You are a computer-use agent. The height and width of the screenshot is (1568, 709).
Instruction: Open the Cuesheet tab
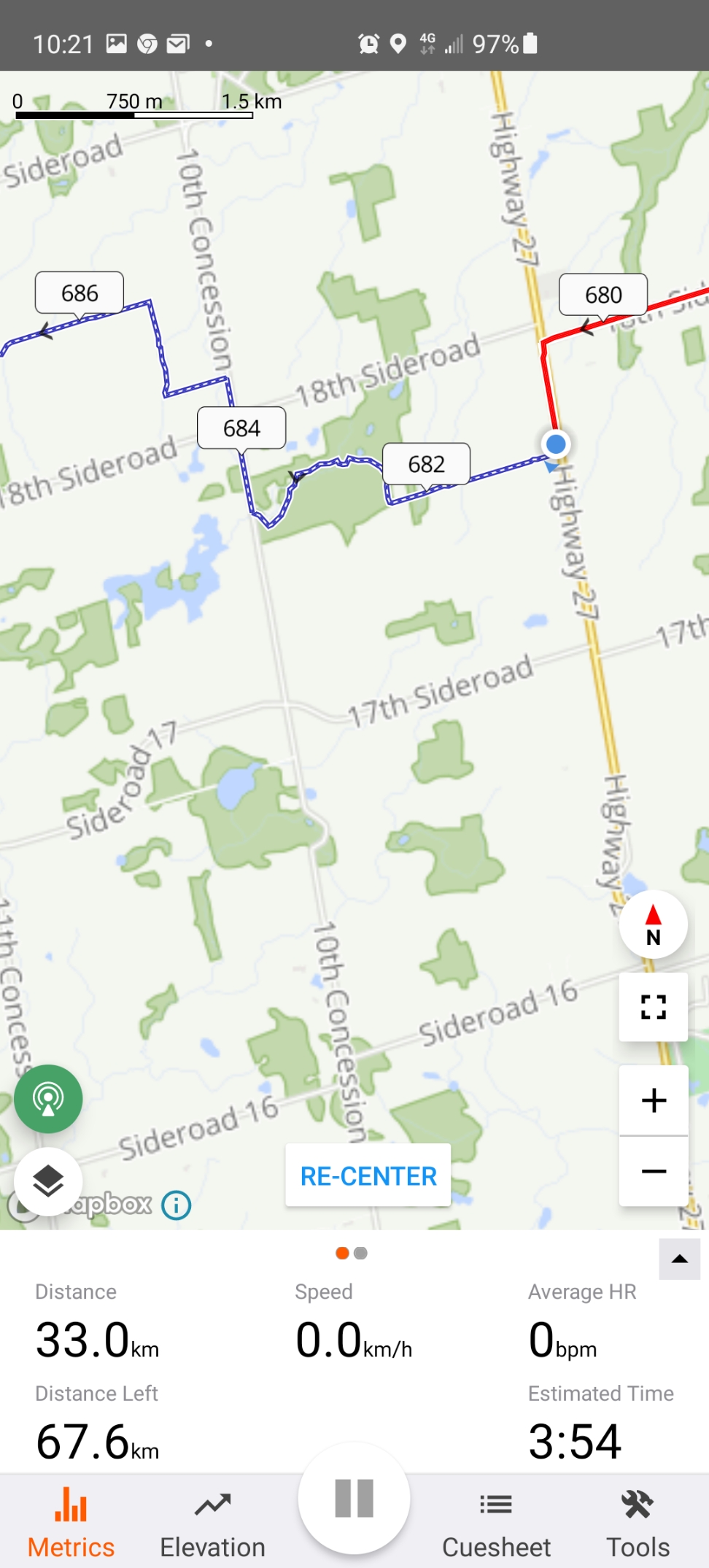pyautogui.click(x=496, y=1525)
